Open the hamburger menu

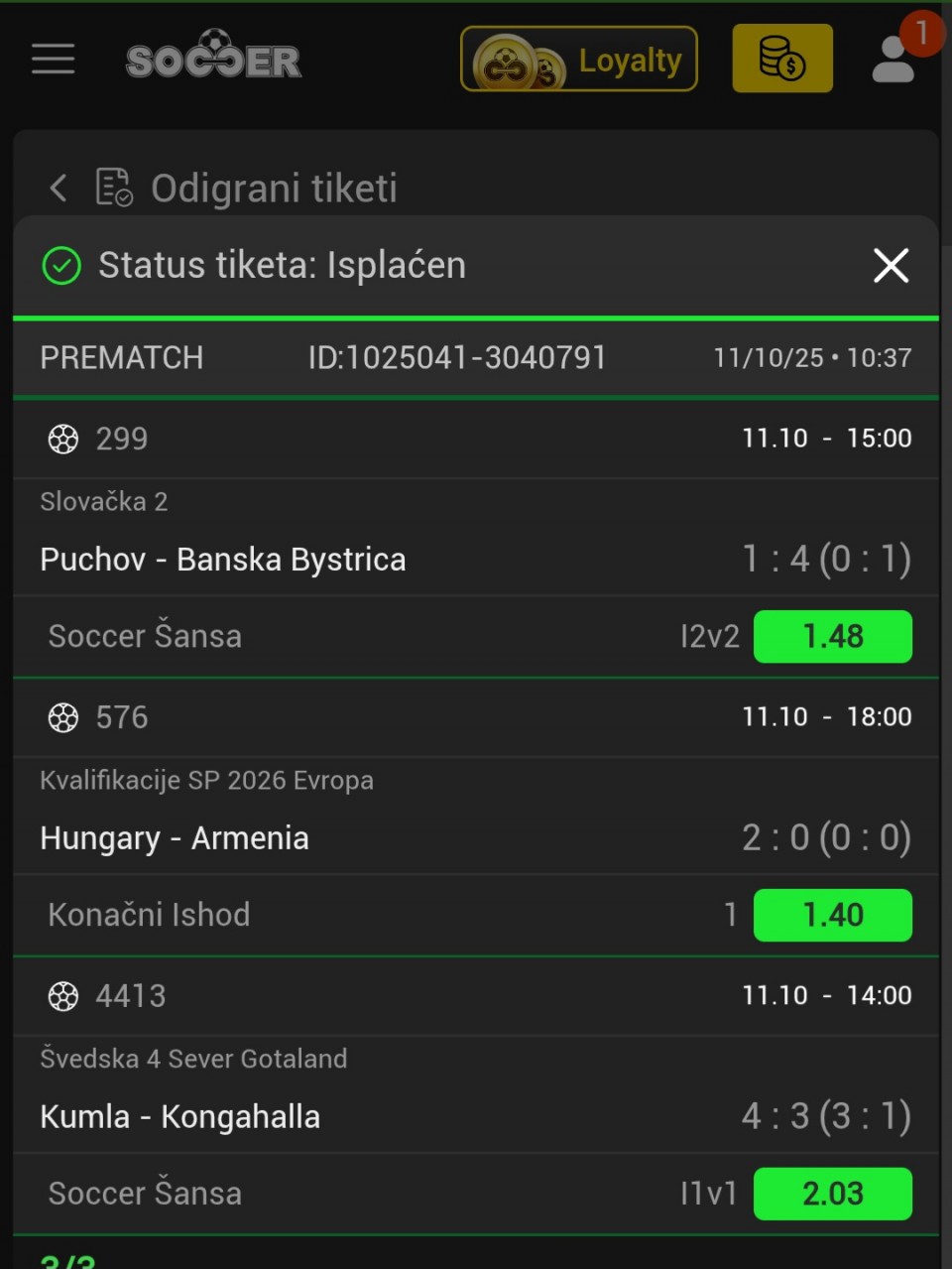point(53,59)
